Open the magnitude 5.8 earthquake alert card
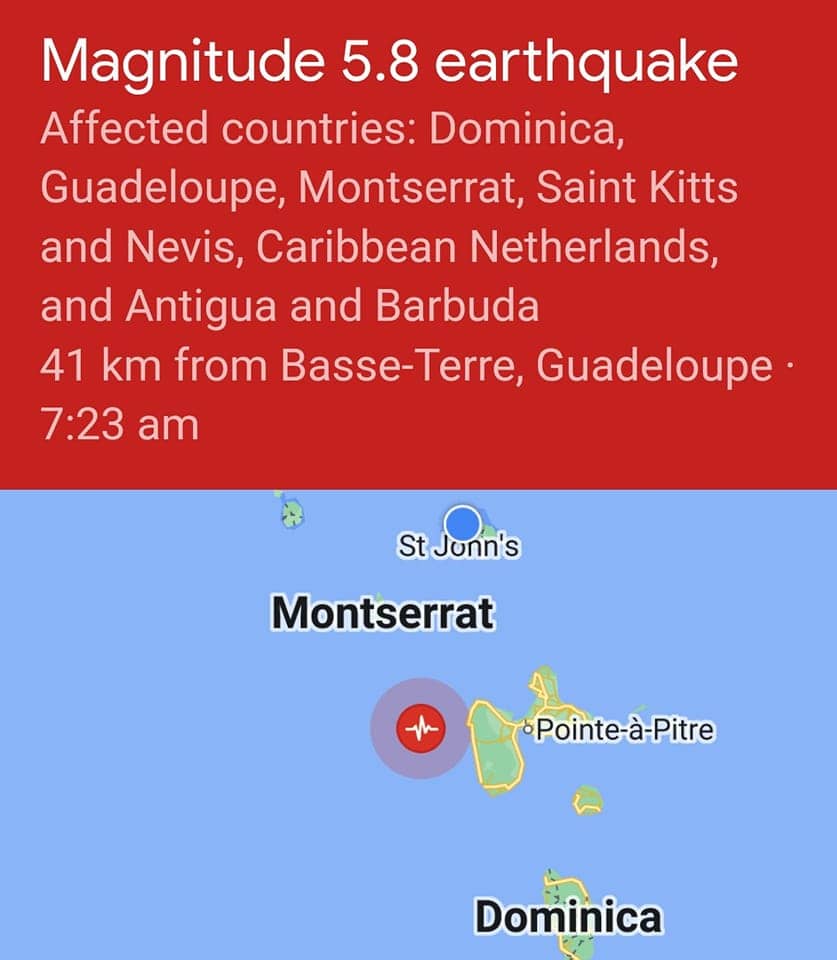Image resolution: width=837 pixels, height=960 pixels. [418, 245]
